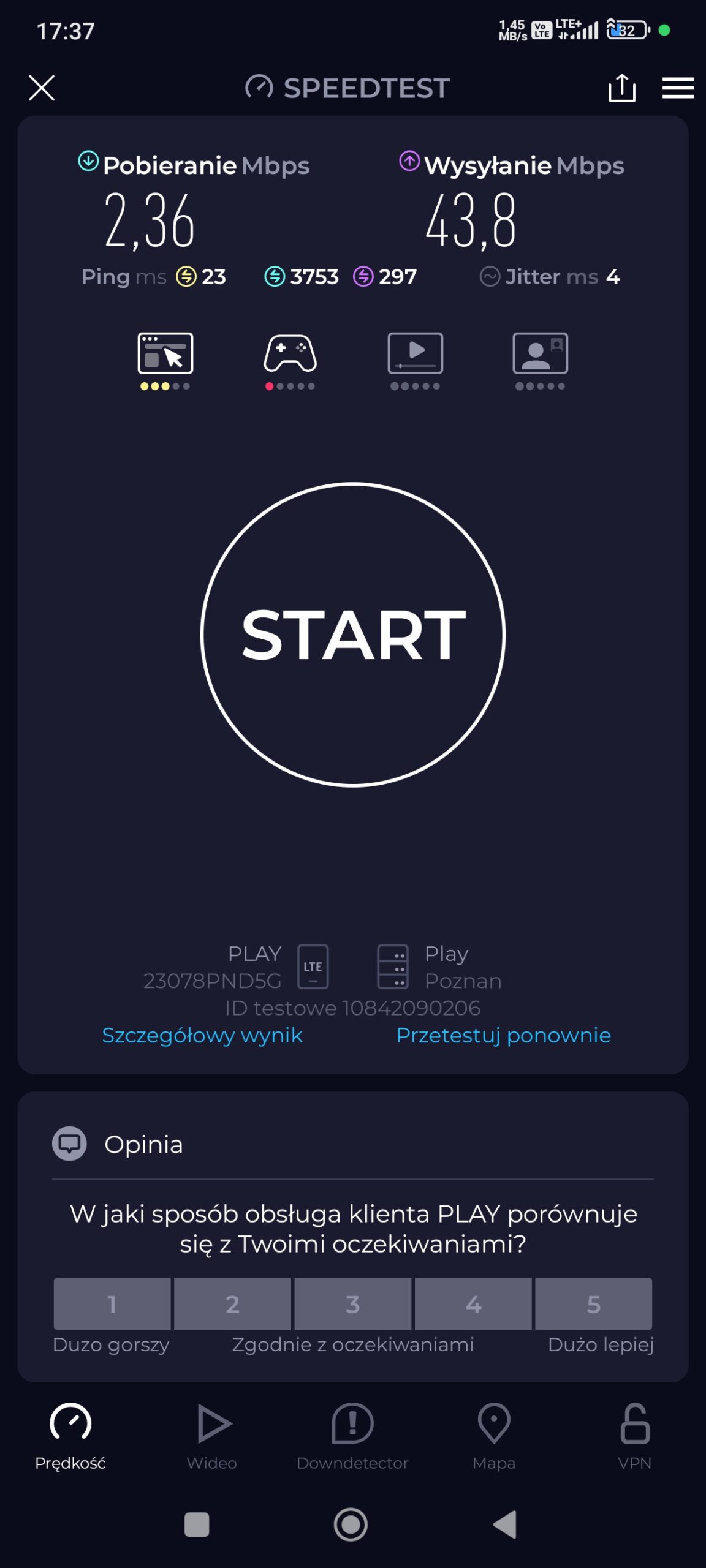The width and height of the screenshot is (706, 1568).
Task: Switch to the VPN tab
Action: (635, 1436)
